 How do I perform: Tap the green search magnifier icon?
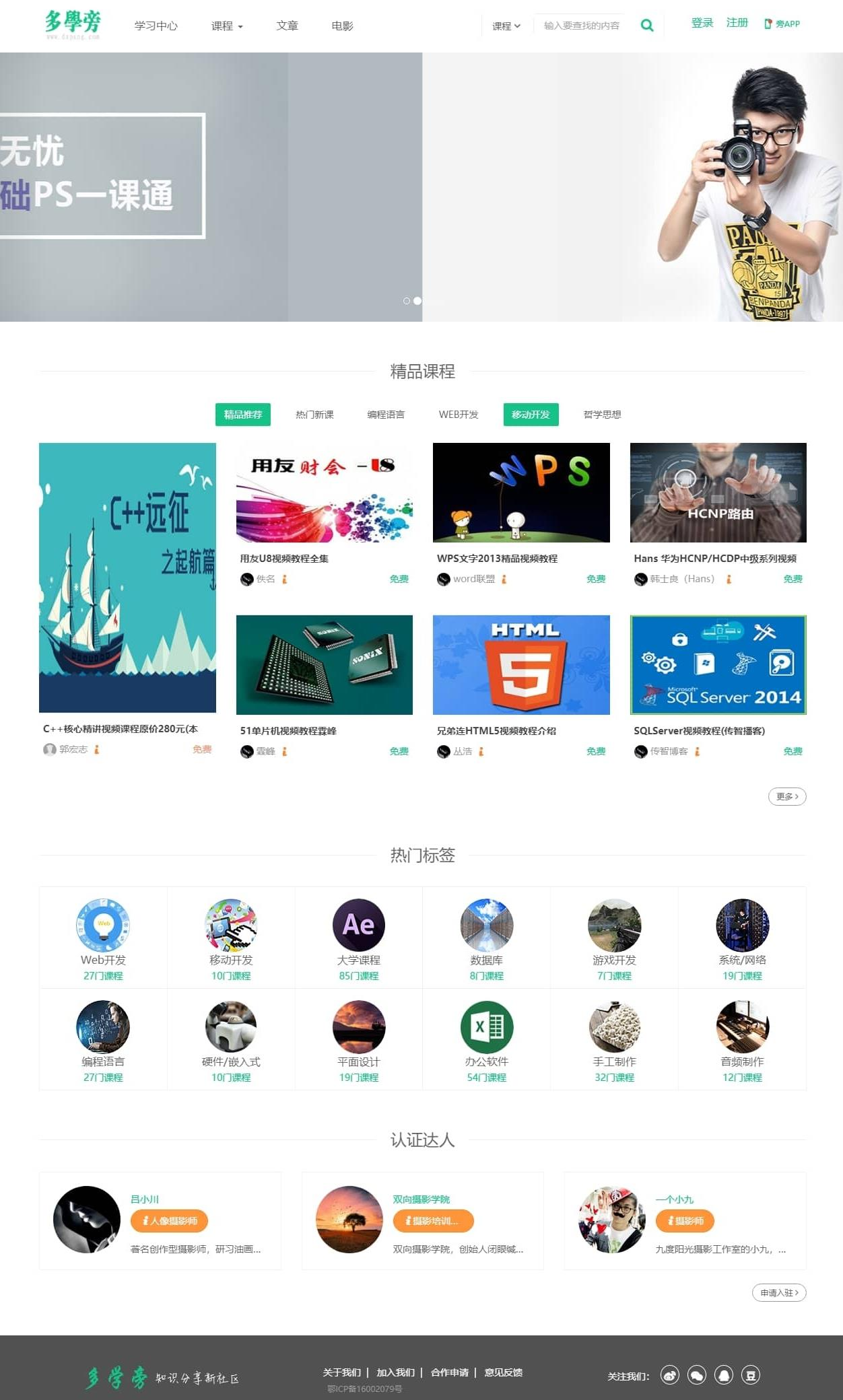647,26
